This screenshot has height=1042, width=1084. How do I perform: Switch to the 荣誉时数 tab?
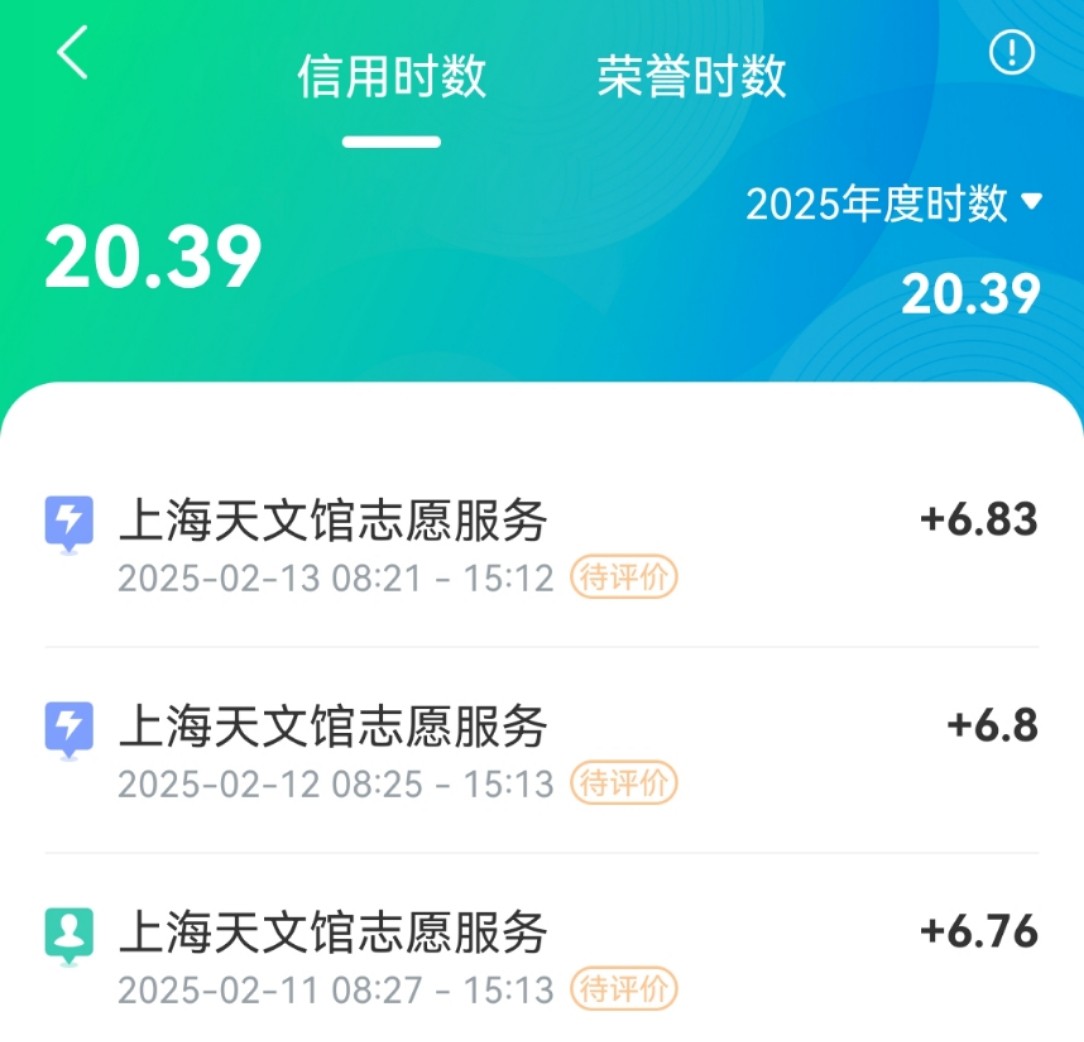click(691, 77)
